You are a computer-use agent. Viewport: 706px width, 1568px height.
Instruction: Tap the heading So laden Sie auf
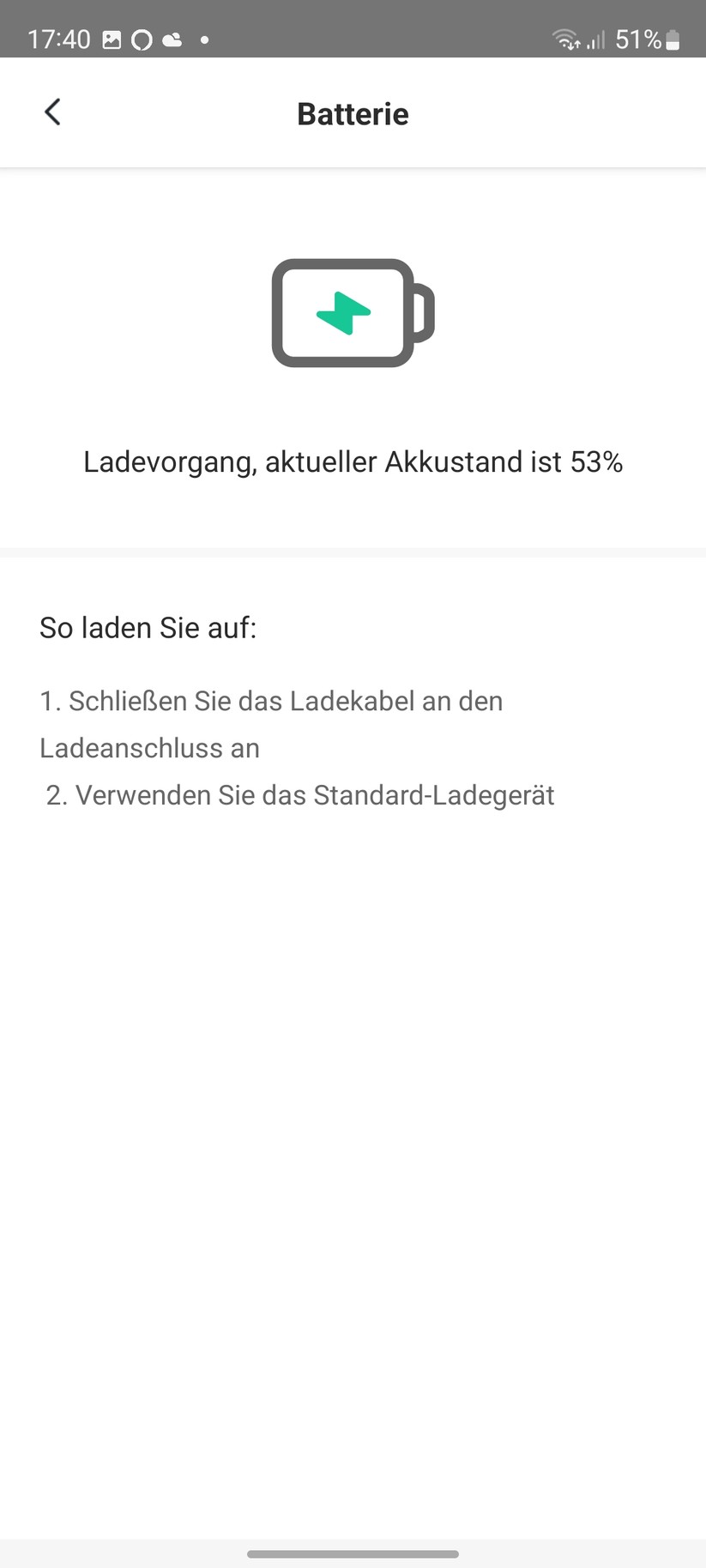click(x=147, y=627)
